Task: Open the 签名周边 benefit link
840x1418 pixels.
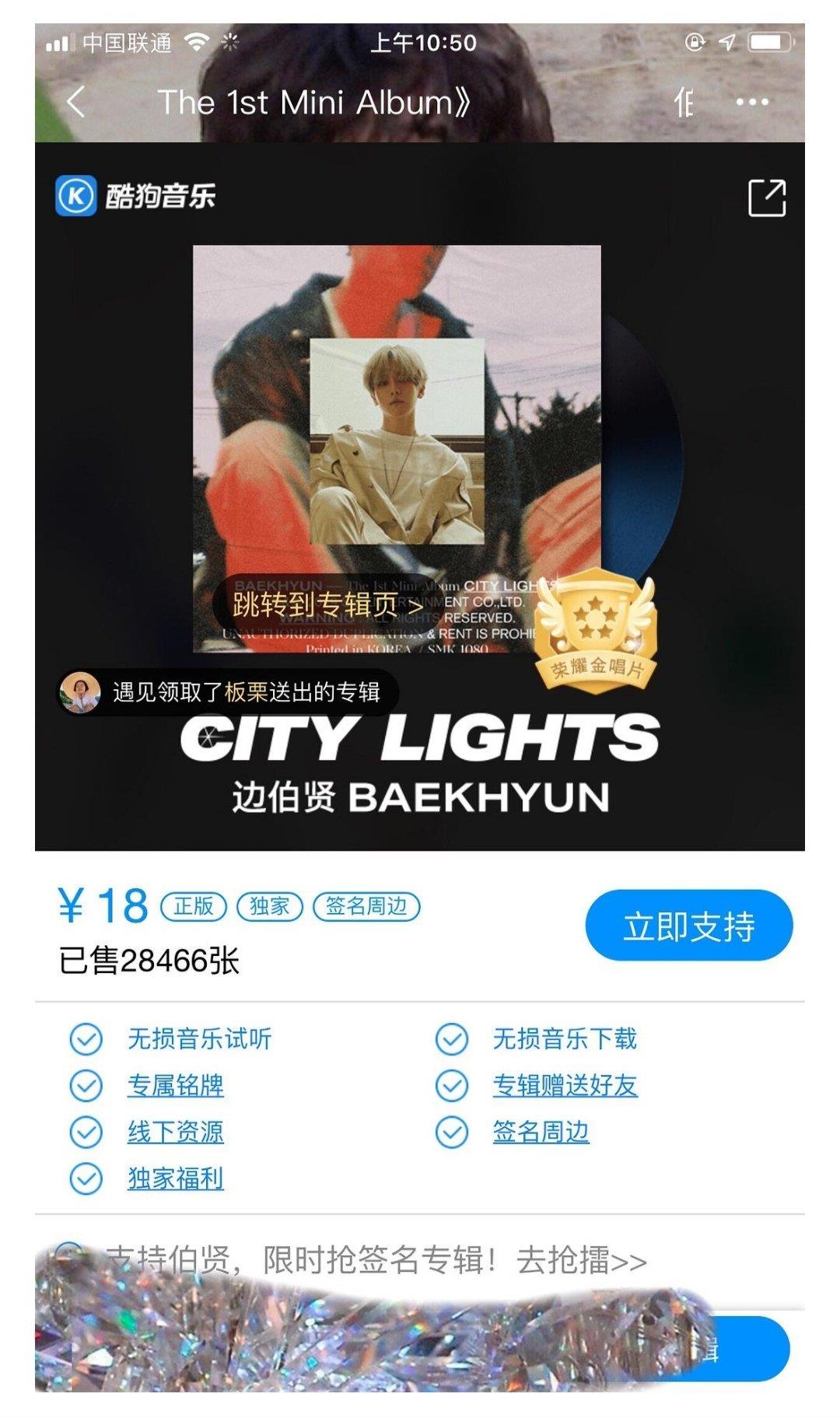Action: [x=541, y=1132]
